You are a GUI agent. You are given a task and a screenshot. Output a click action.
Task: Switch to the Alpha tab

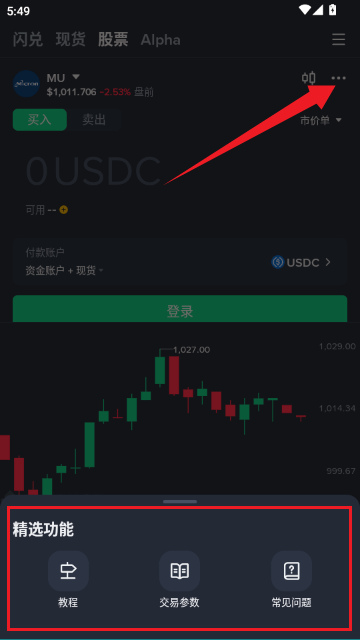pos(160,40)
